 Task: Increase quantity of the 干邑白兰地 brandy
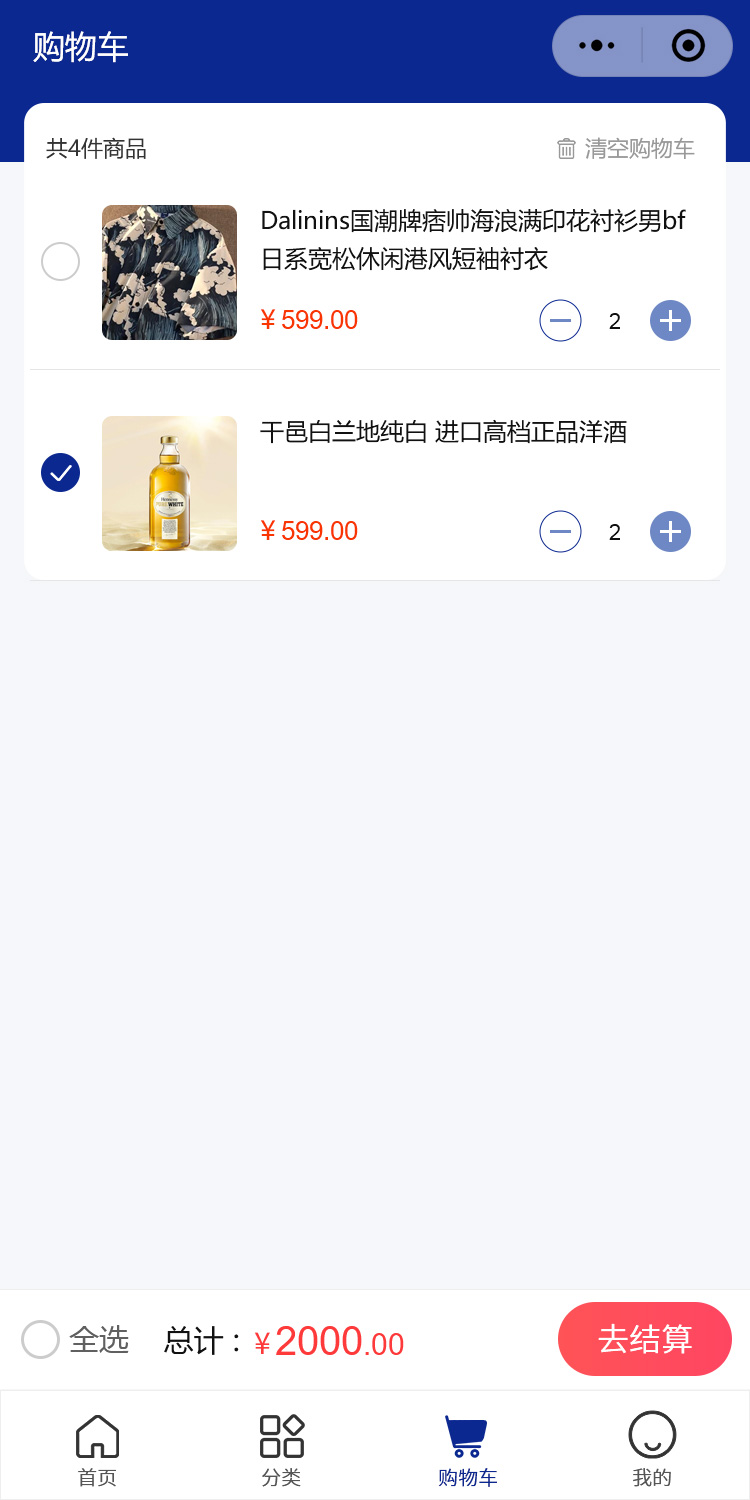670,532
